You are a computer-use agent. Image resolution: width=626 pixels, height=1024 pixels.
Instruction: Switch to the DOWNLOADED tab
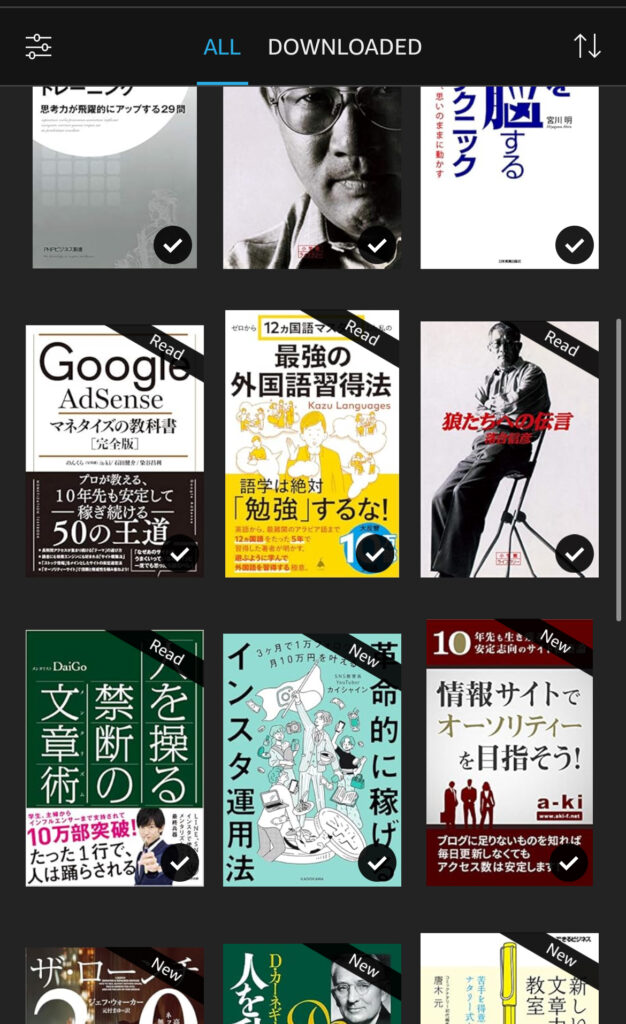344,47
